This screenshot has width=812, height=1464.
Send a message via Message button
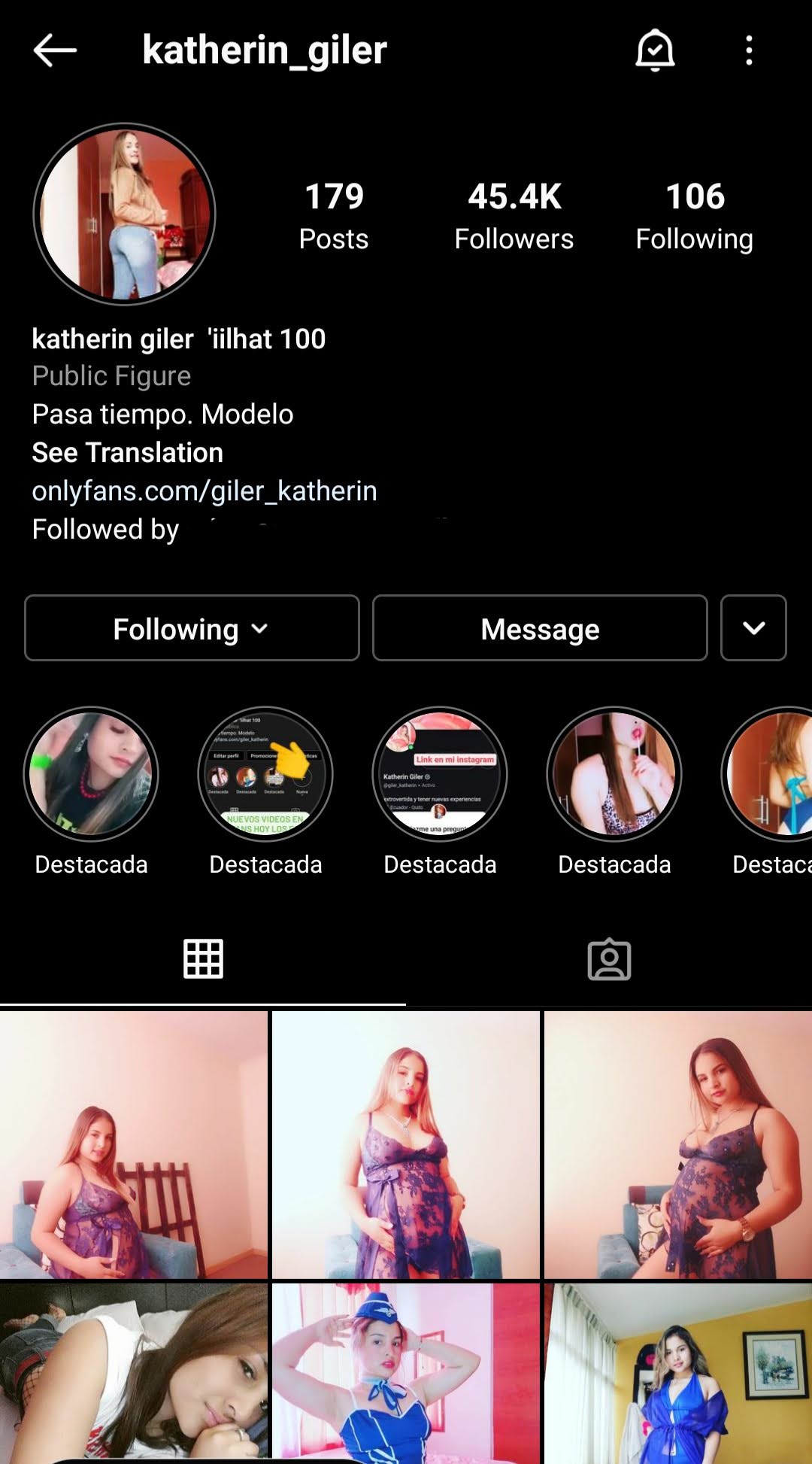pyautogui.click(x=540, y=629)
